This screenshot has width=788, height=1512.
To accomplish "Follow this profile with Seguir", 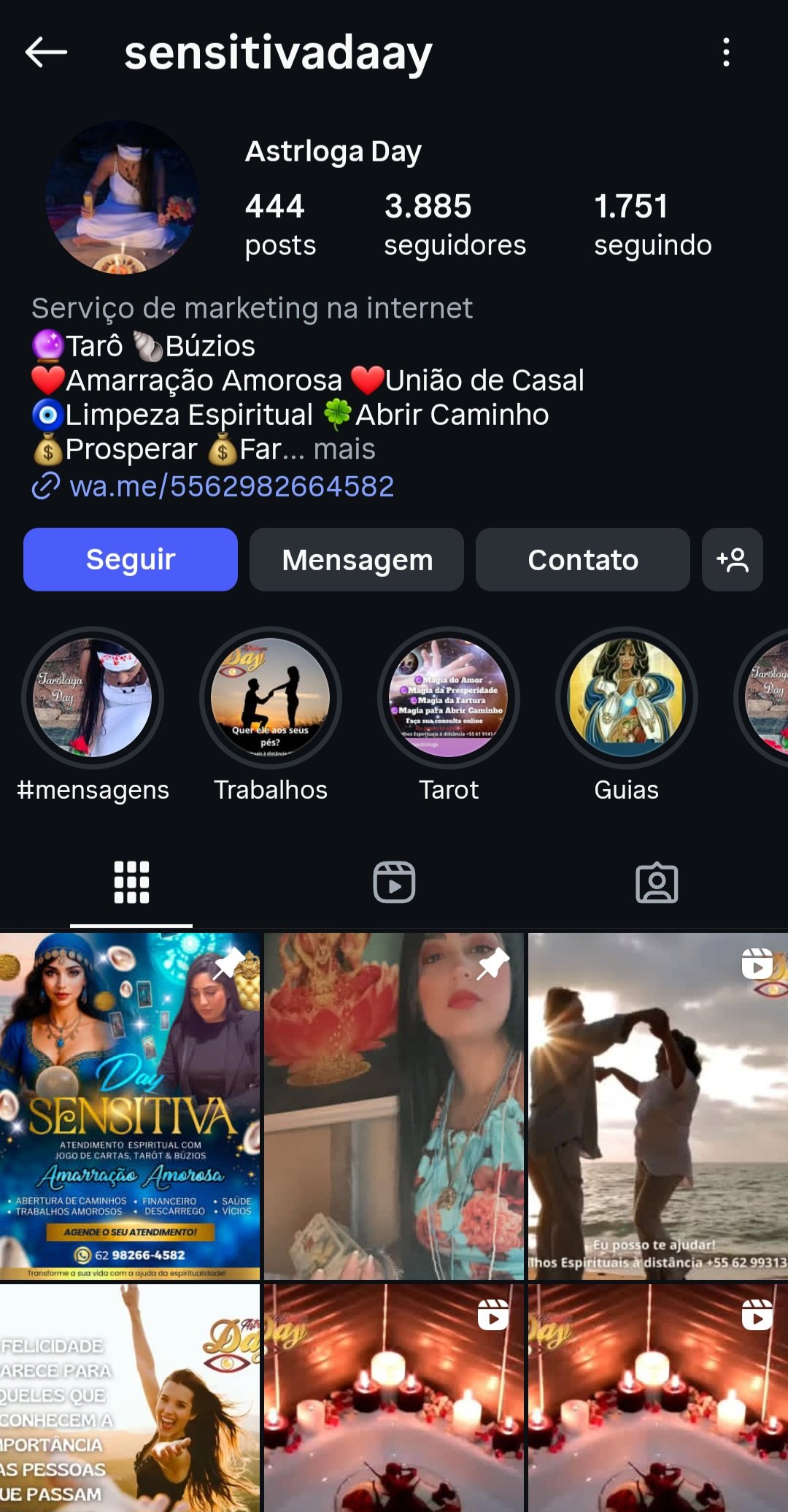I will [x=131, y=559].
